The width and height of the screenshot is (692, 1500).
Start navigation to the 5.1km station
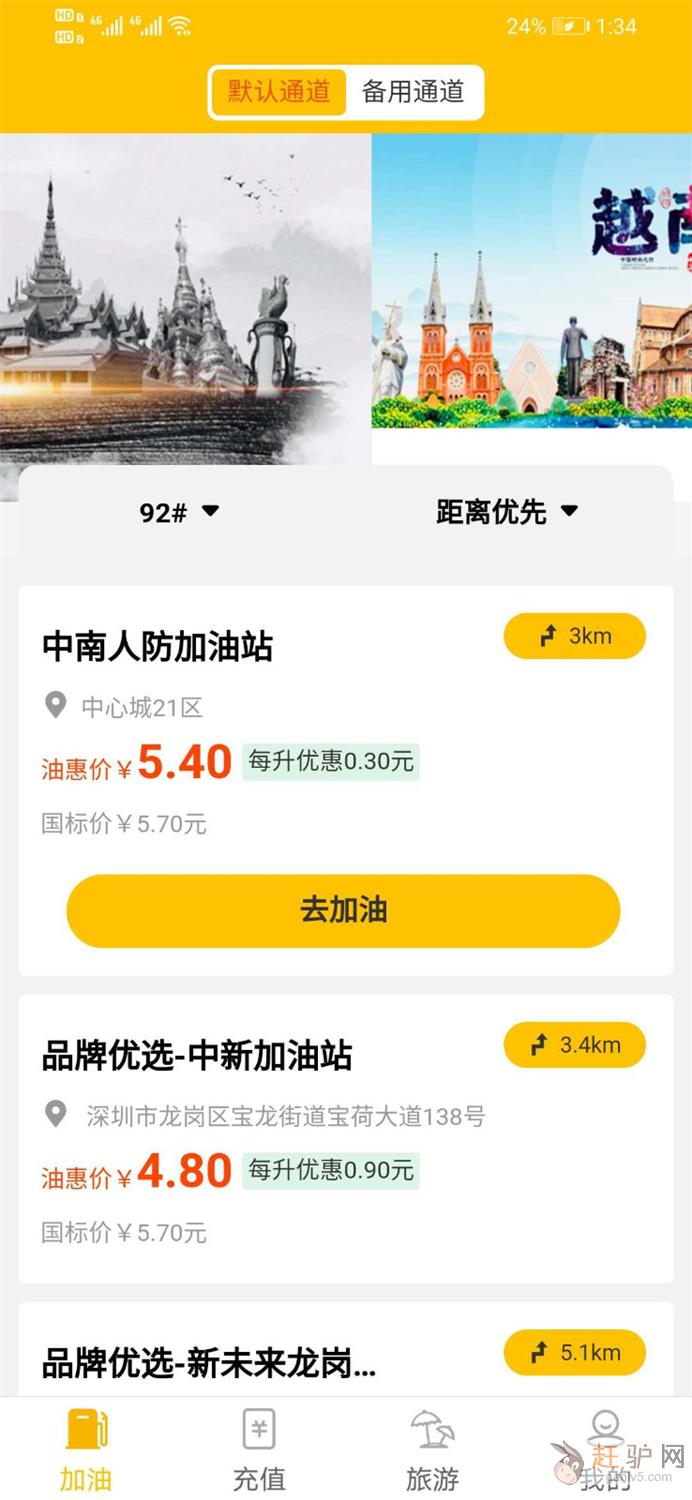[574, 1353]
